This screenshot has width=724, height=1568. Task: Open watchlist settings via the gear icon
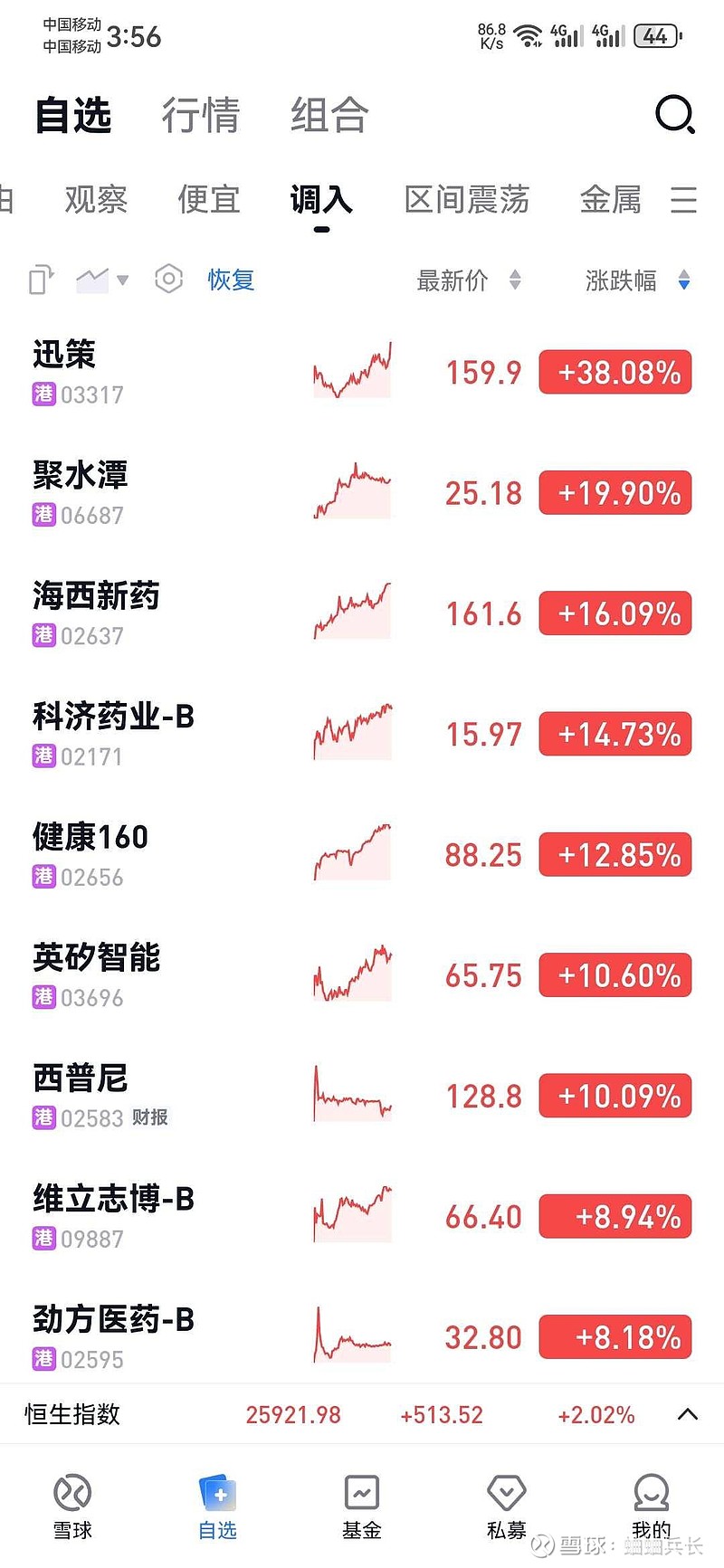[168, 280]
